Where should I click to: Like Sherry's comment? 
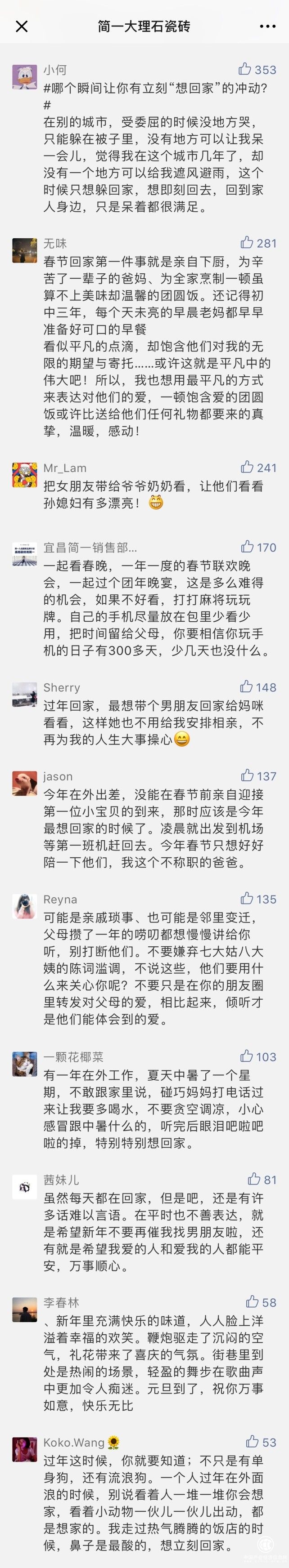point(246,686)
